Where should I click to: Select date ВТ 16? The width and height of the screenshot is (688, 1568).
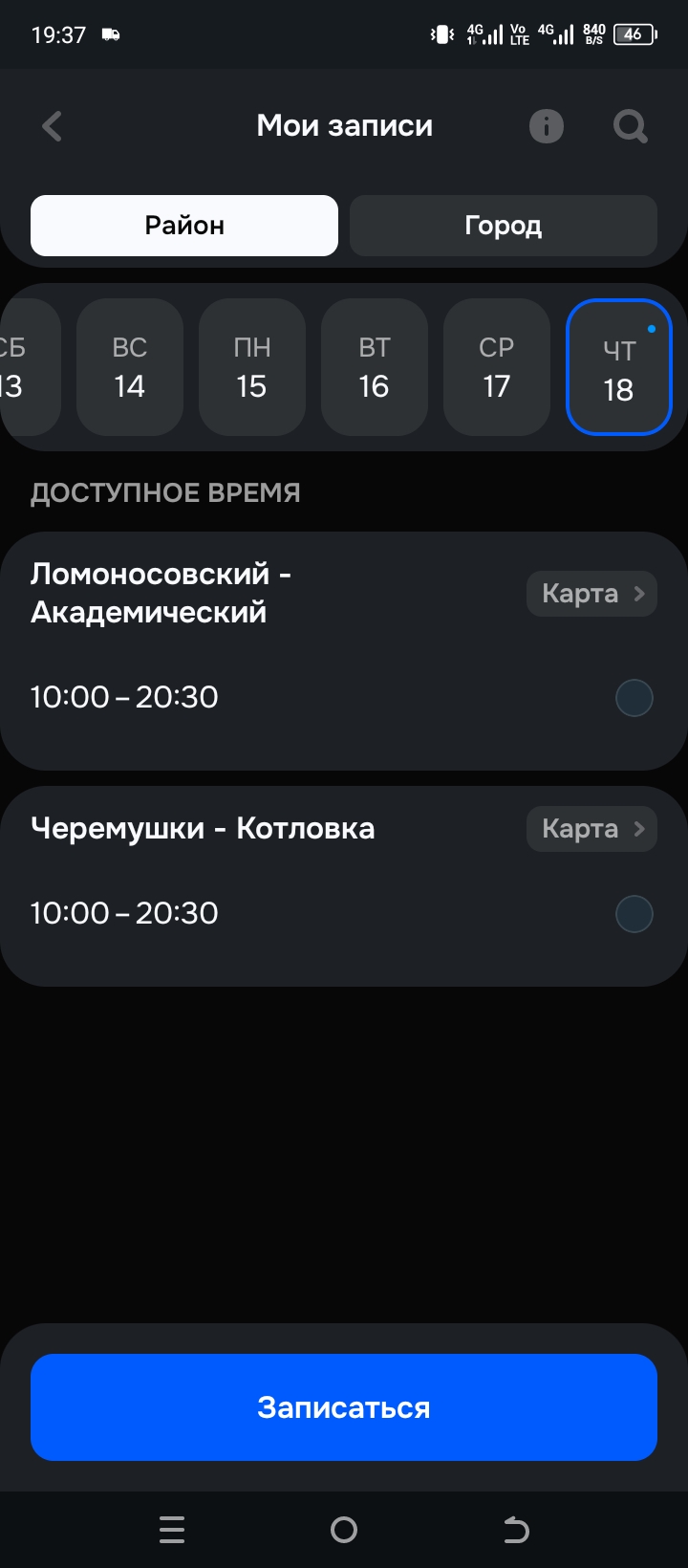375,367
